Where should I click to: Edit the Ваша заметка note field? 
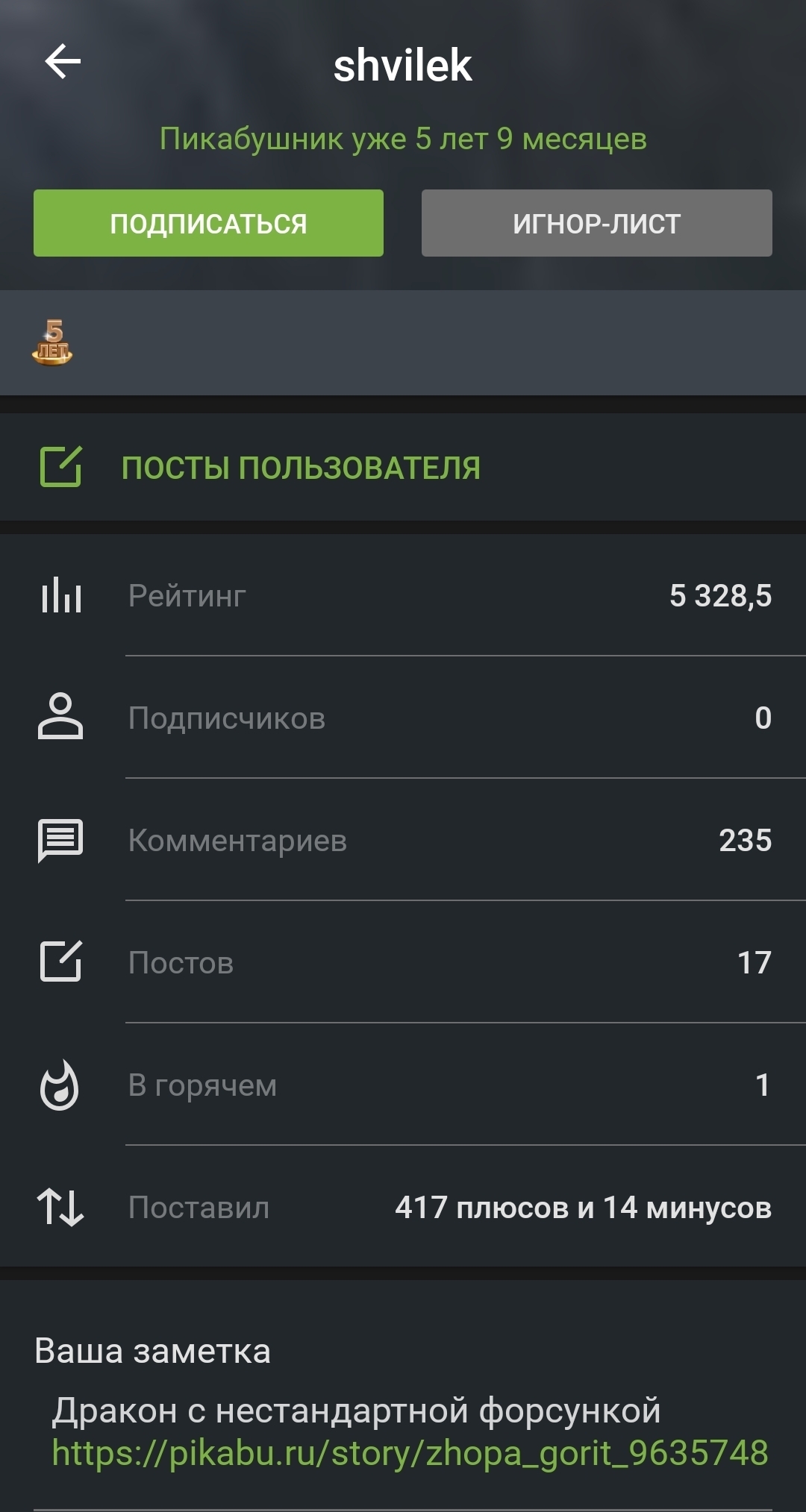[356, 1411]
